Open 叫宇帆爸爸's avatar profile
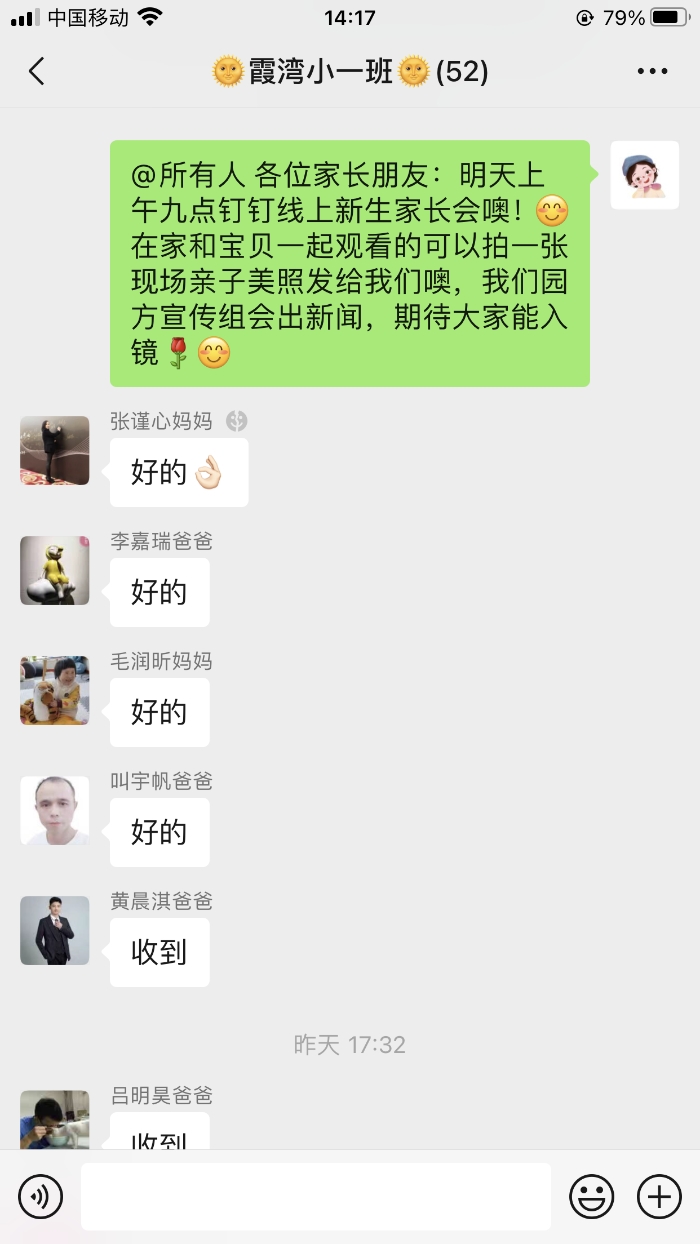This screenshot has height=1244, width=700. (55, 811)
